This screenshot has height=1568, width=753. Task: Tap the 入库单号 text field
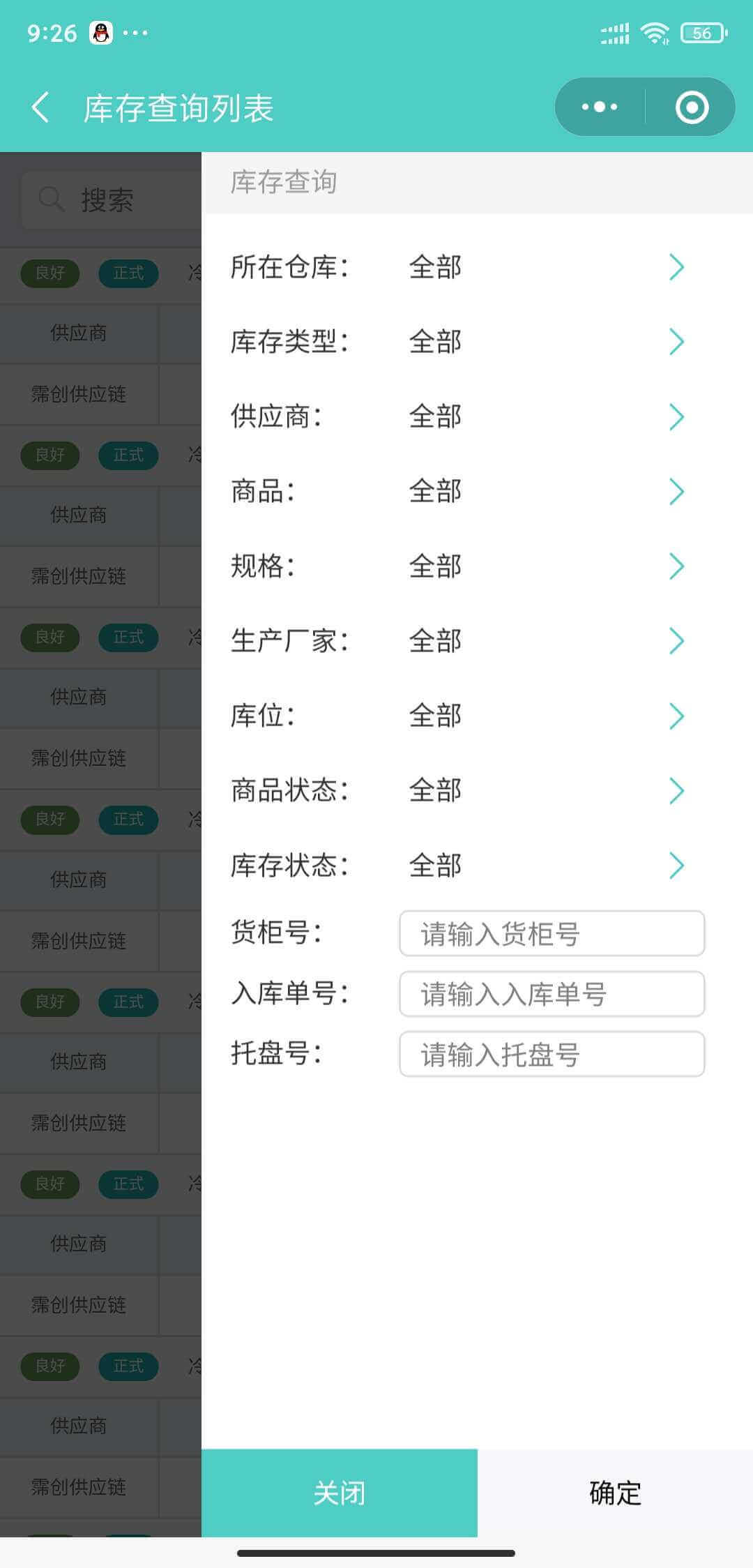tap(552, 994)
